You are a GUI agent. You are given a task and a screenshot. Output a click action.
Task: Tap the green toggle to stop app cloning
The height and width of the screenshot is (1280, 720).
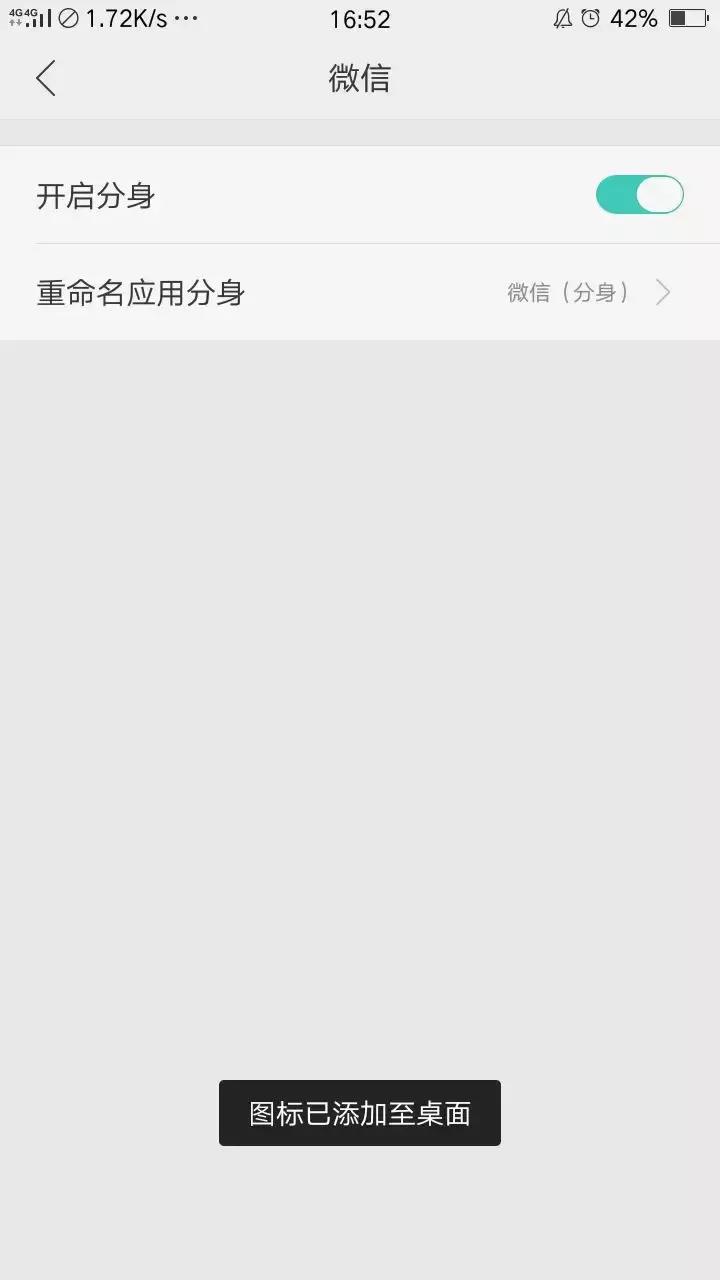coord(639,195)
